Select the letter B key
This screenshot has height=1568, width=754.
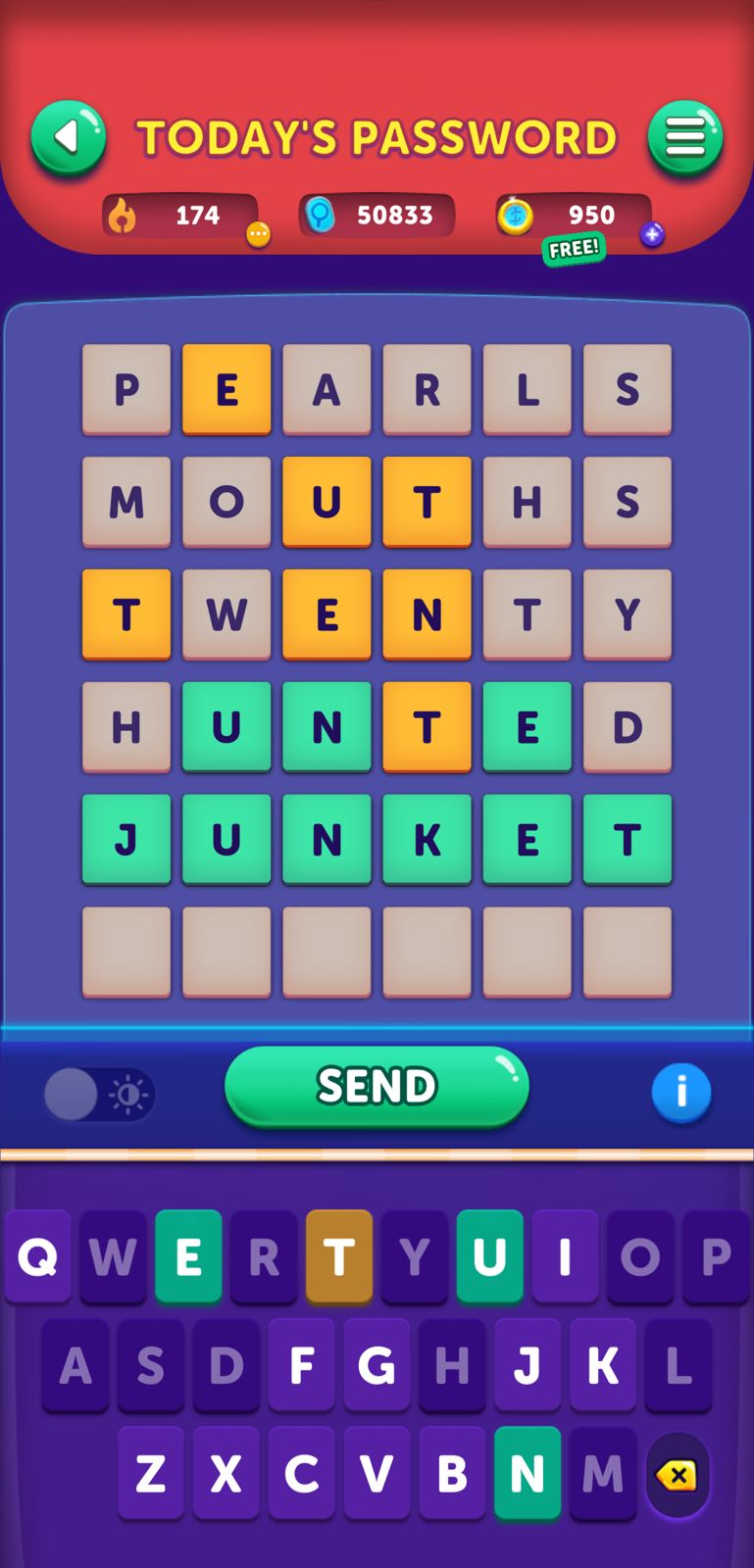(452, 1472)
